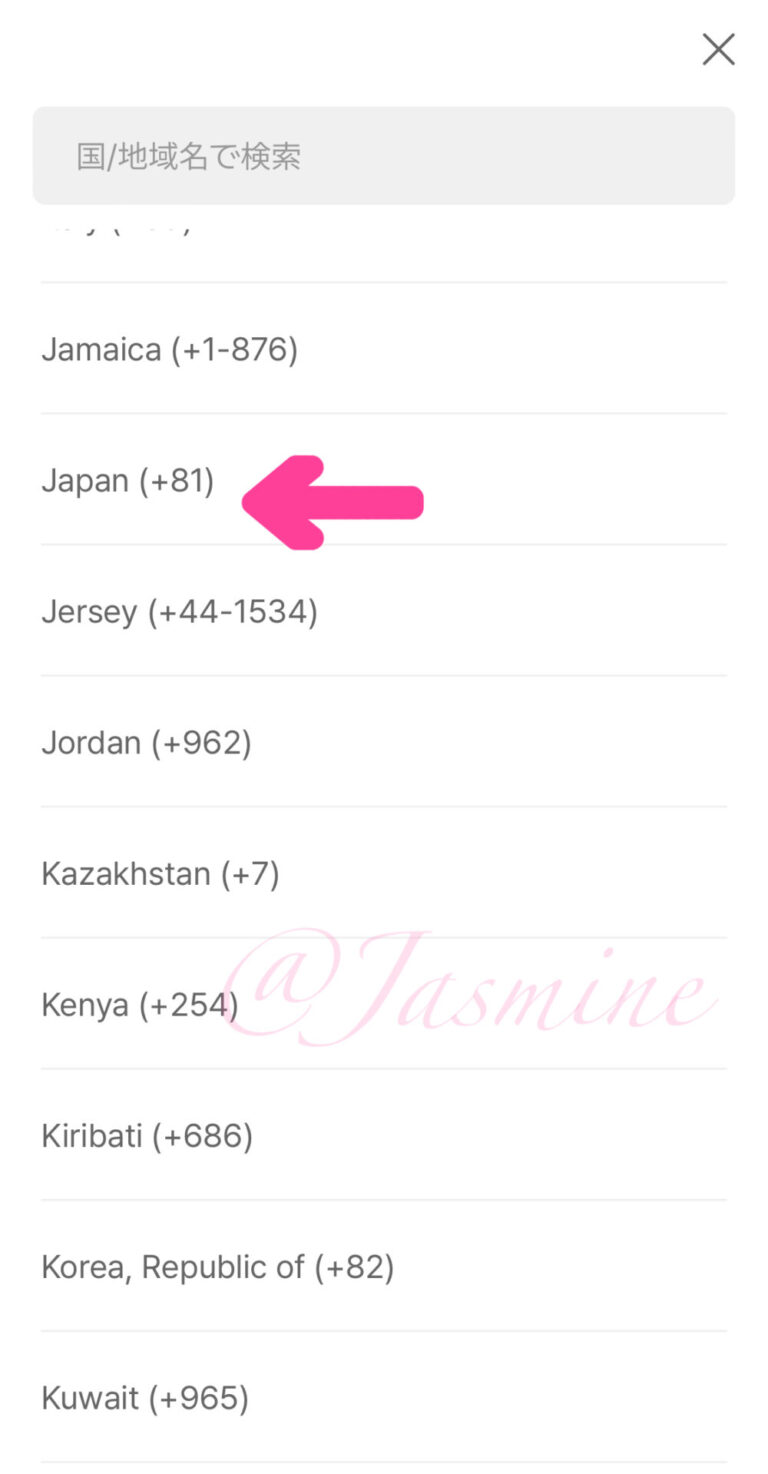Select Kiribati (+686)

[x=147, y=1136]
